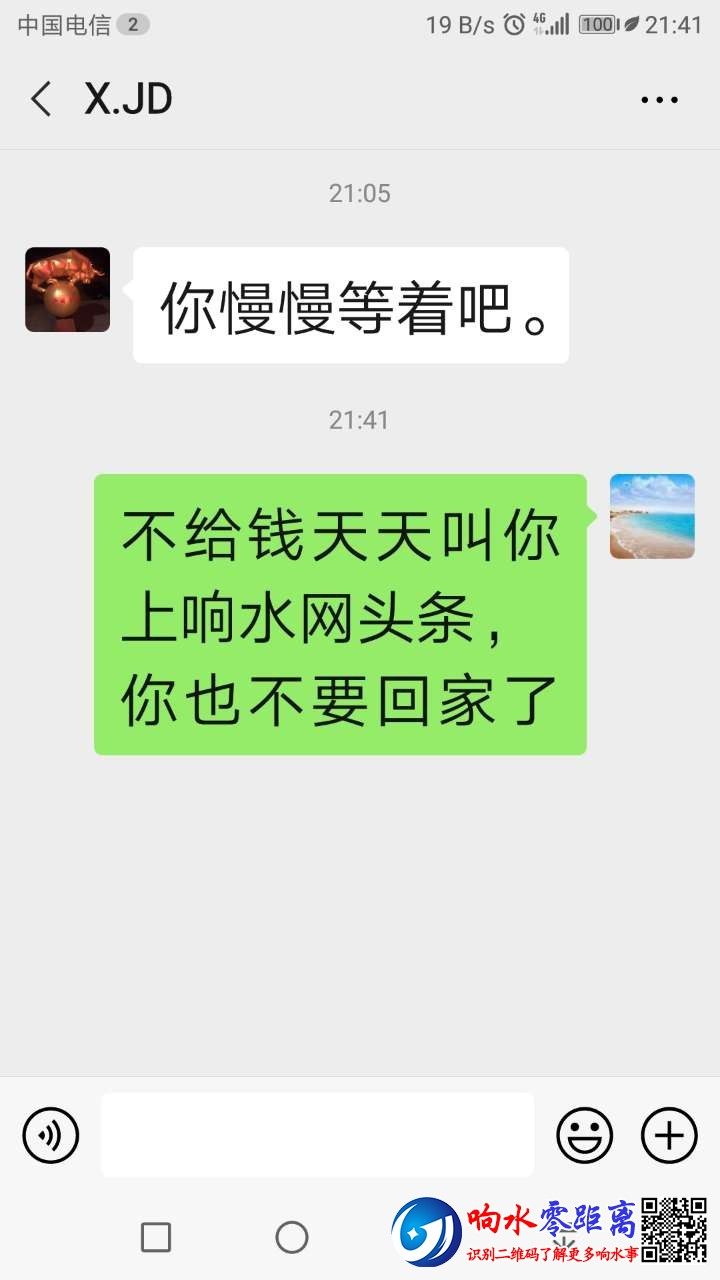
Task: Focus the message text field
Action: point(317,1135)
